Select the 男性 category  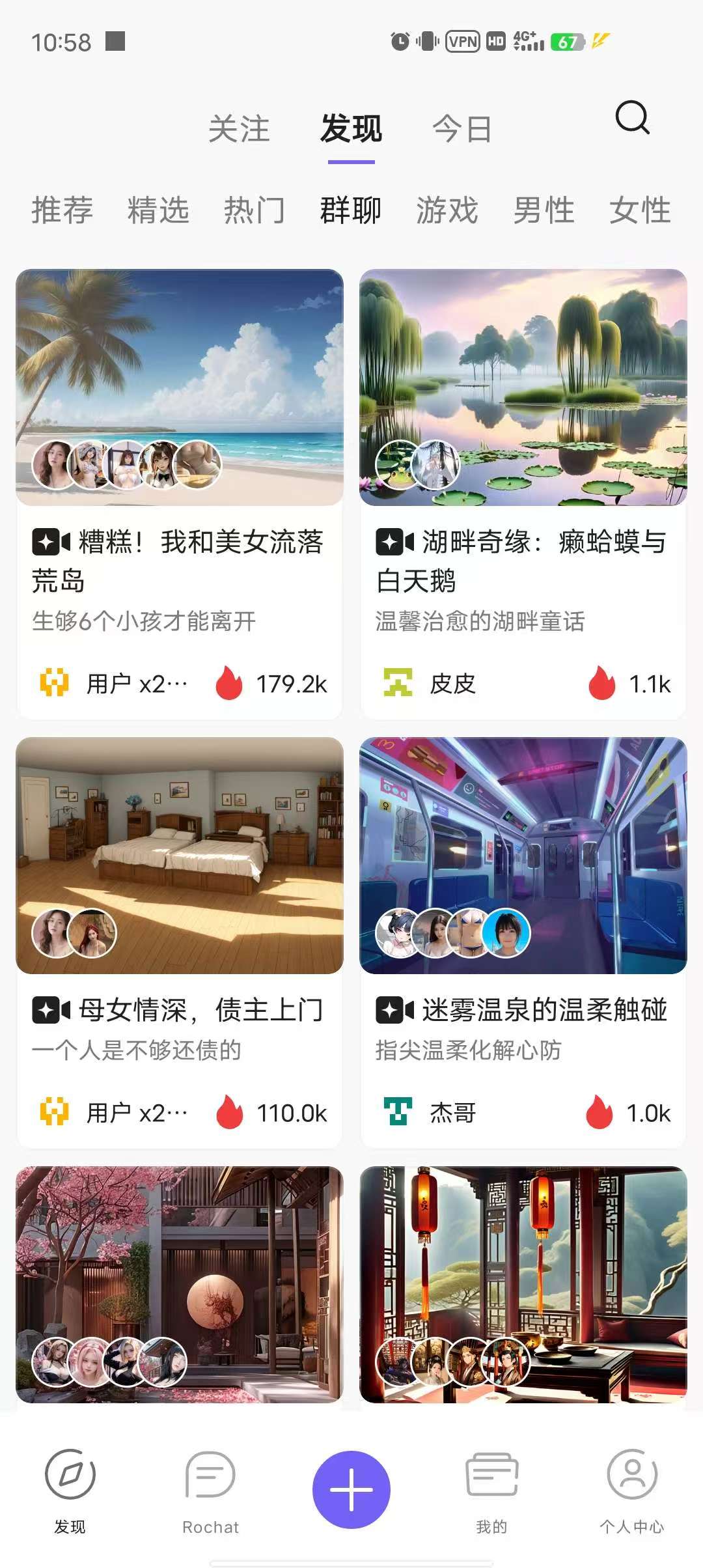click(x=544, y=210)
